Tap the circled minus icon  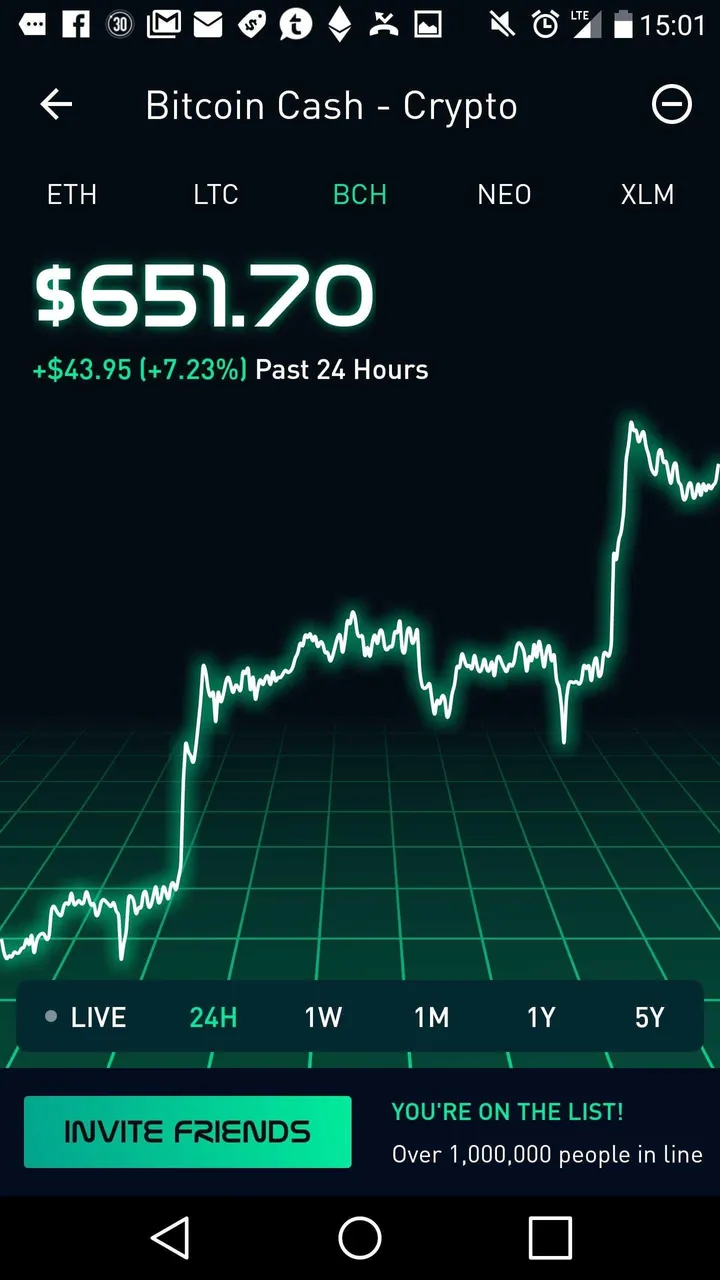pos(671,105)
